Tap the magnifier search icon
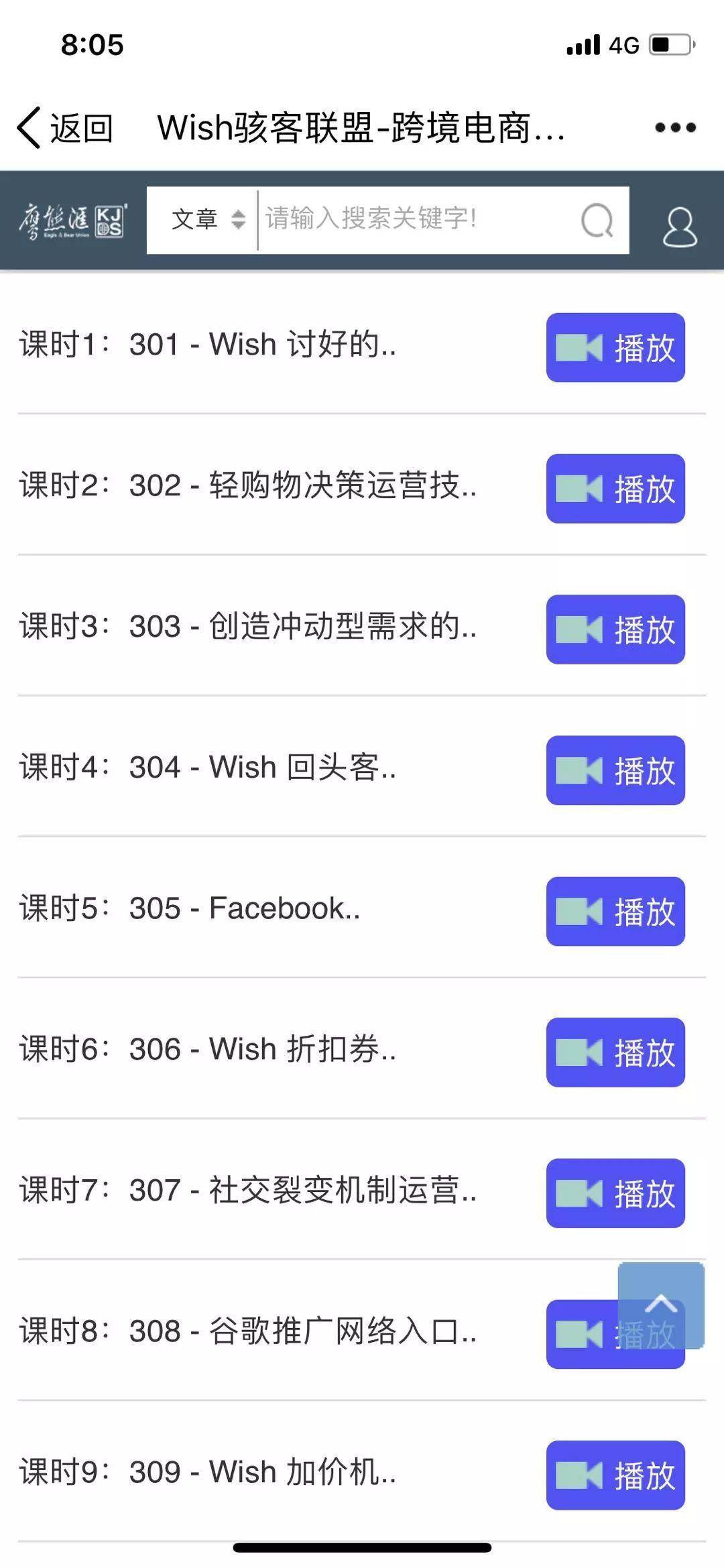 click(597, 221)
